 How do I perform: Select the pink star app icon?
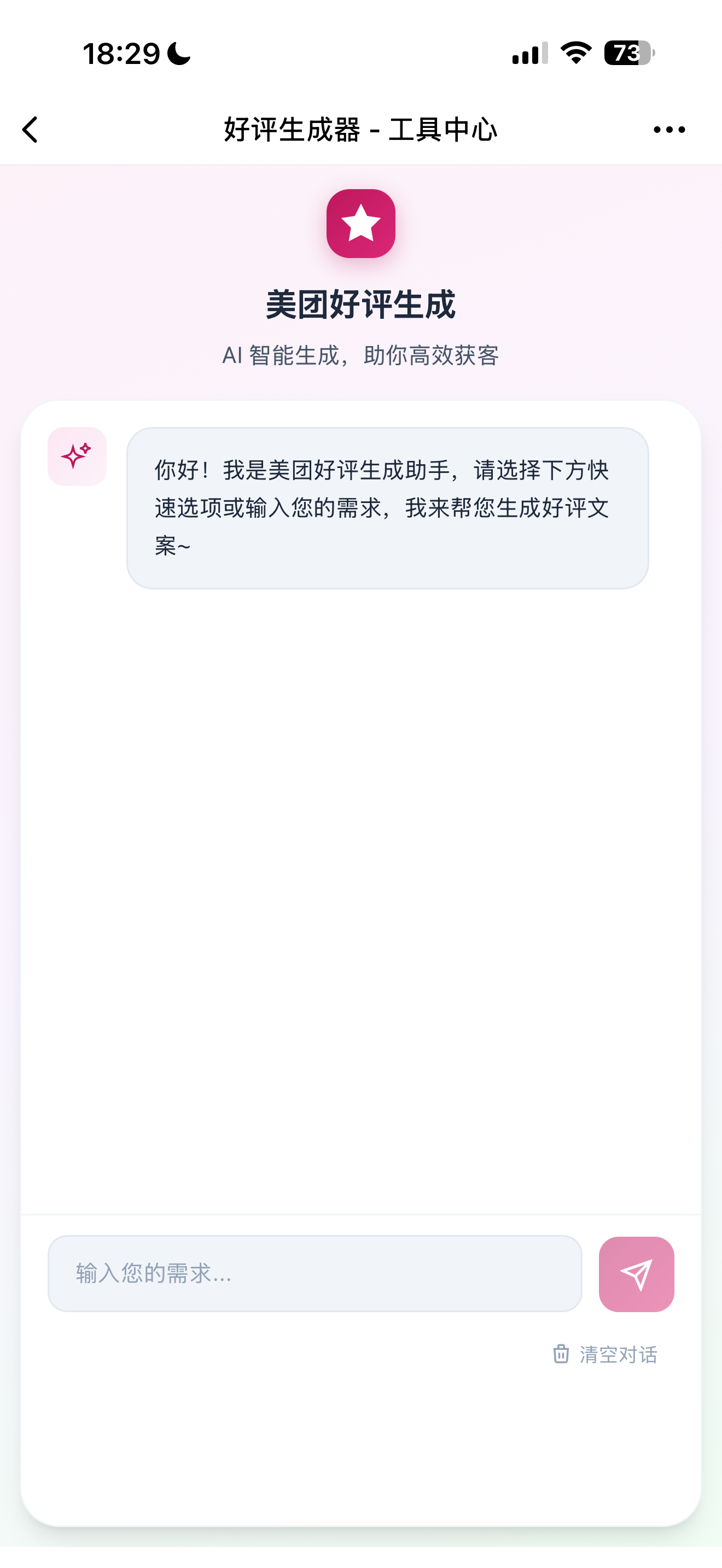[361, 224]
